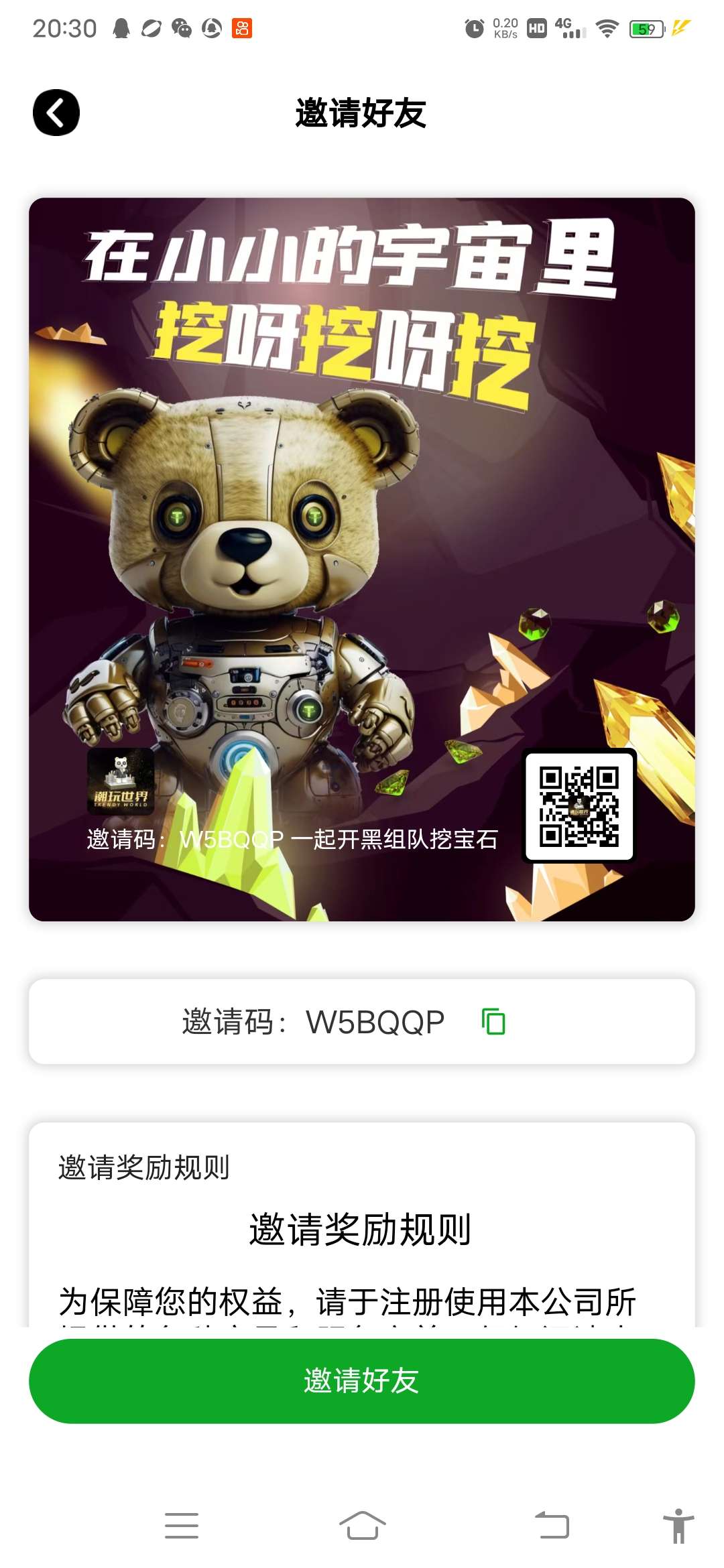This screenshot has height=1568, width=724.
Task: Go back using the black arrow button
Action: pos(56,113)
